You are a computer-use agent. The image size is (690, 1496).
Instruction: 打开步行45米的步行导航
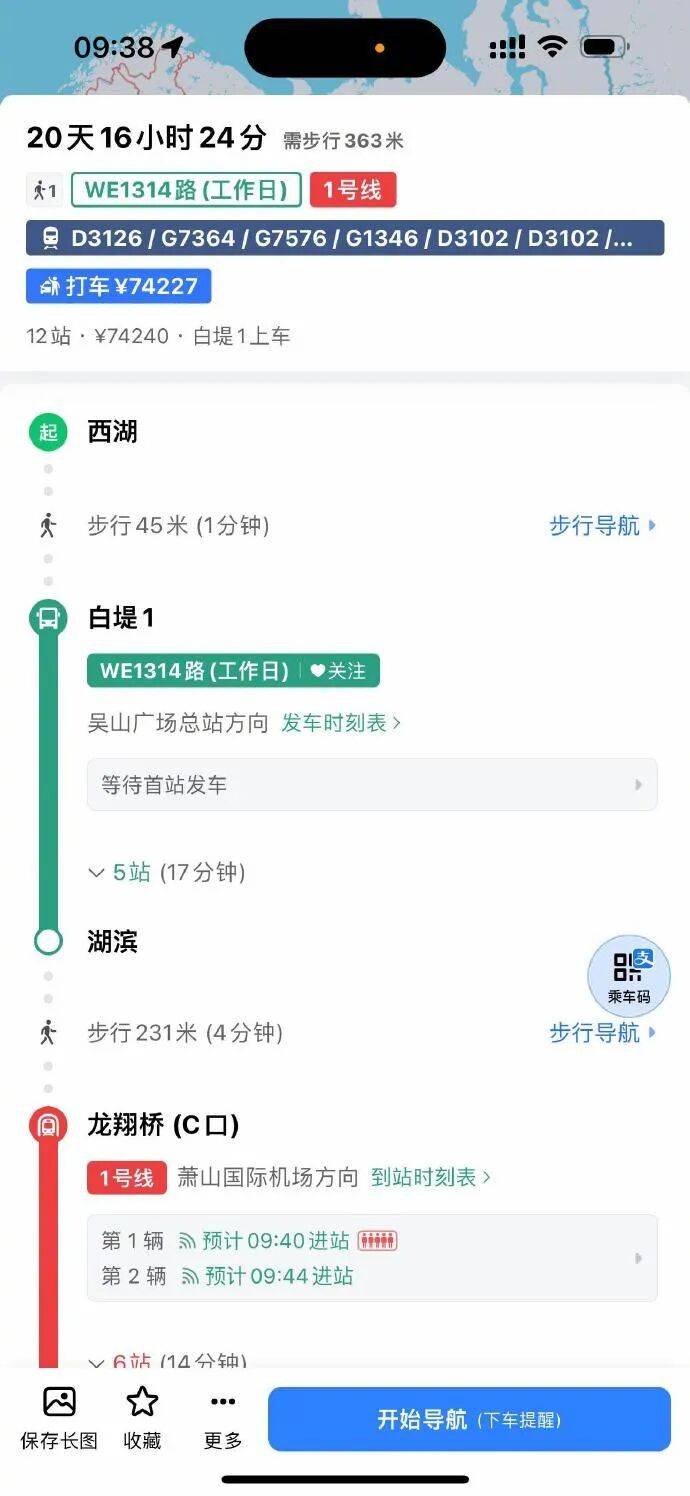coord(602,526)
